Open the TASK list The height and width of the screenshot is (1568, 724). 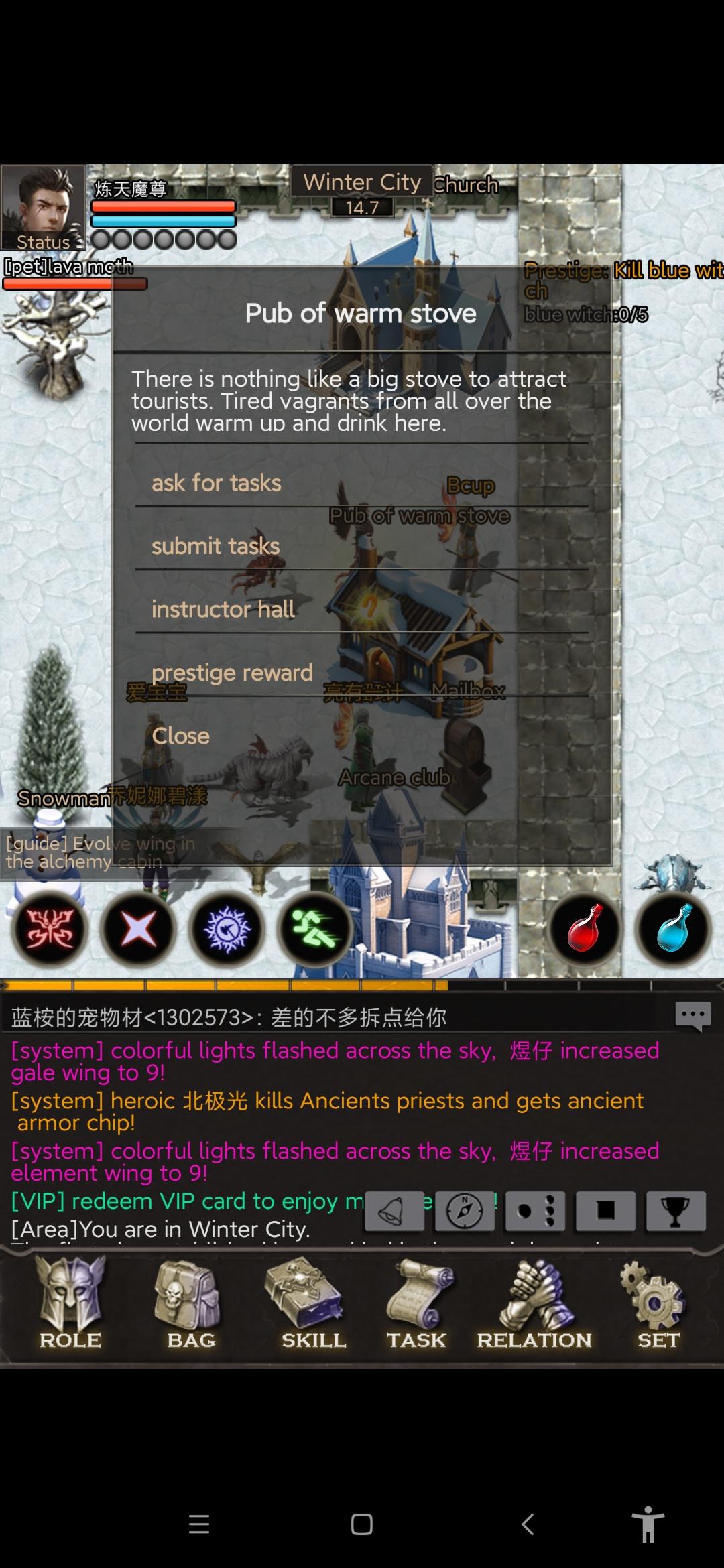[416, 1304]
